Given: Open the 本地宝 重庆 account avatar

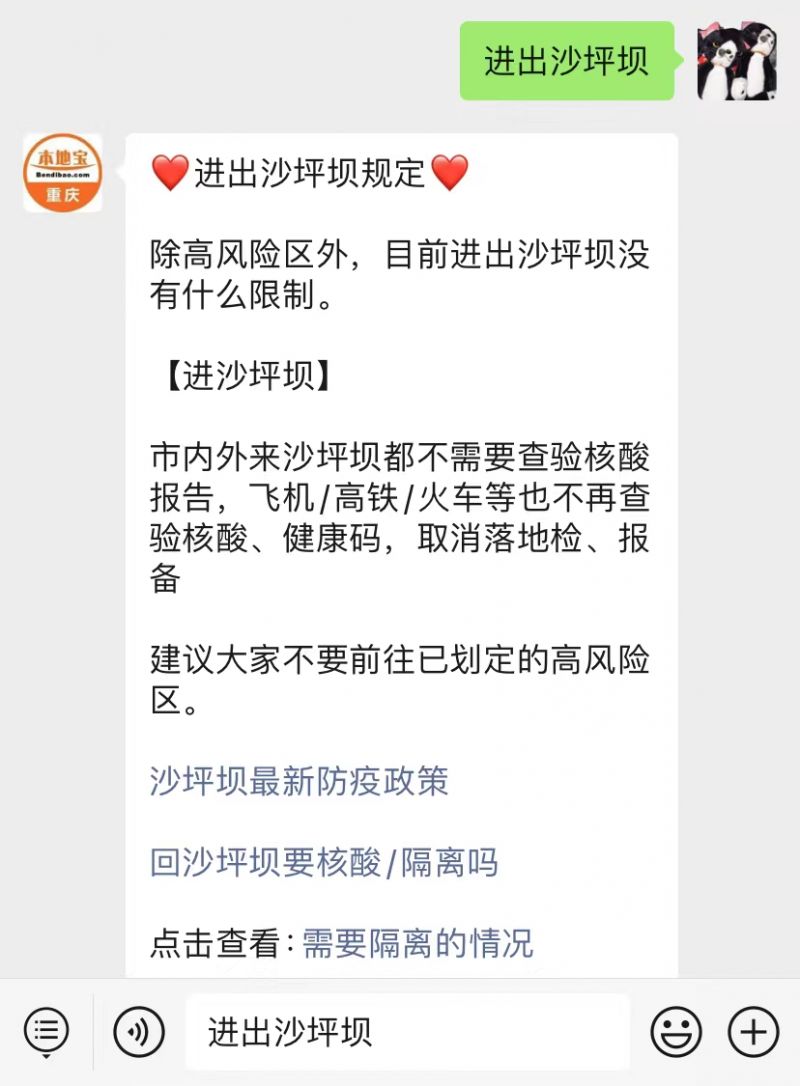Looking at the screenshot, I should [x=62, y=173].
